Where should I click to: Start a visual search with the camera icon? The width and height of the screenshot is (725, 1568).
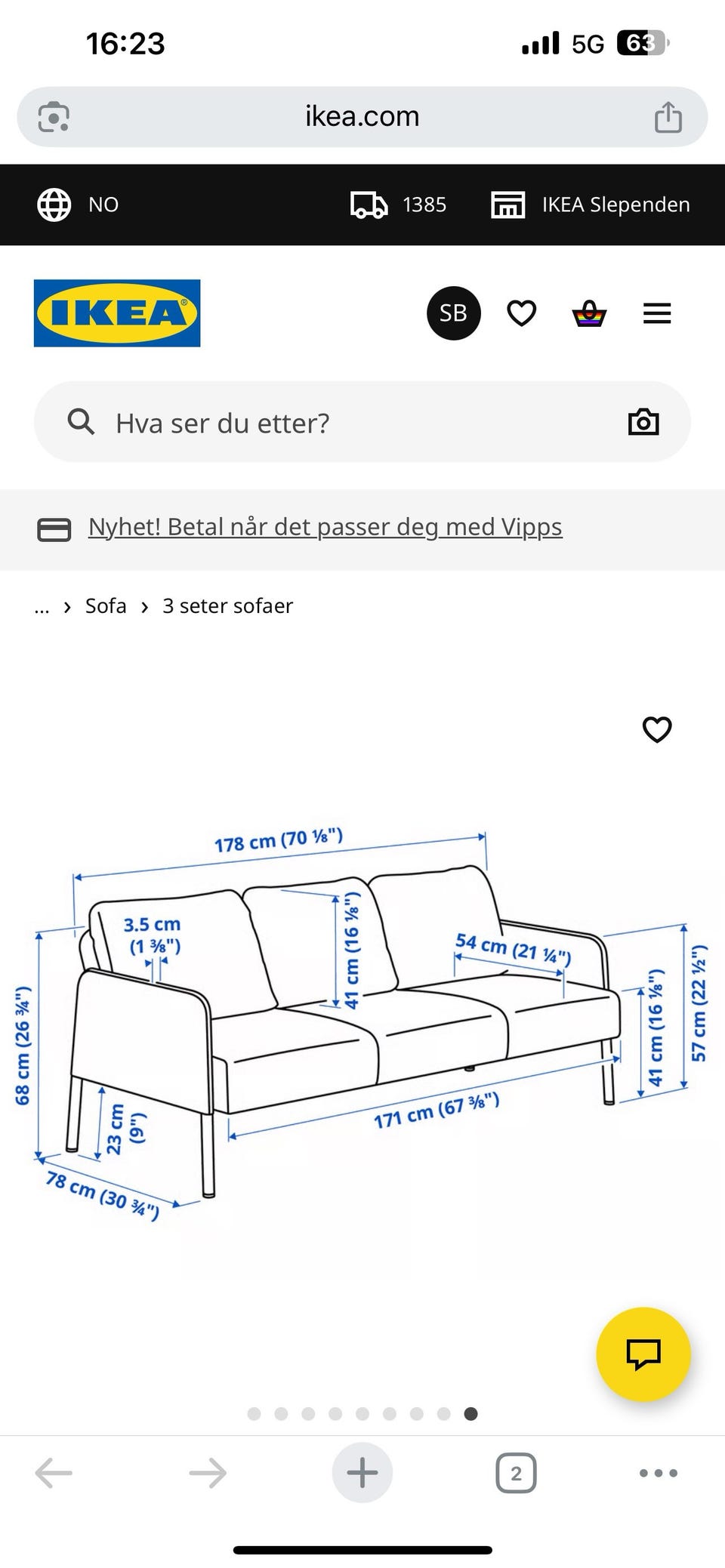click(643, 423)
